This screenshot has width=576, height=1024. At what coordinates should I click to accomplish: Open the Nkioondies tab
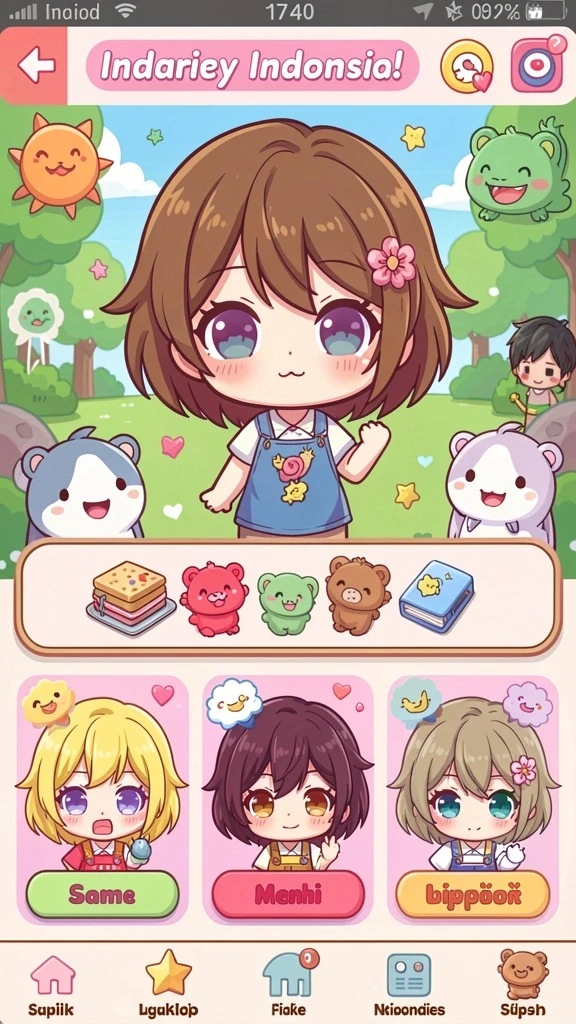tap(409, 984)
